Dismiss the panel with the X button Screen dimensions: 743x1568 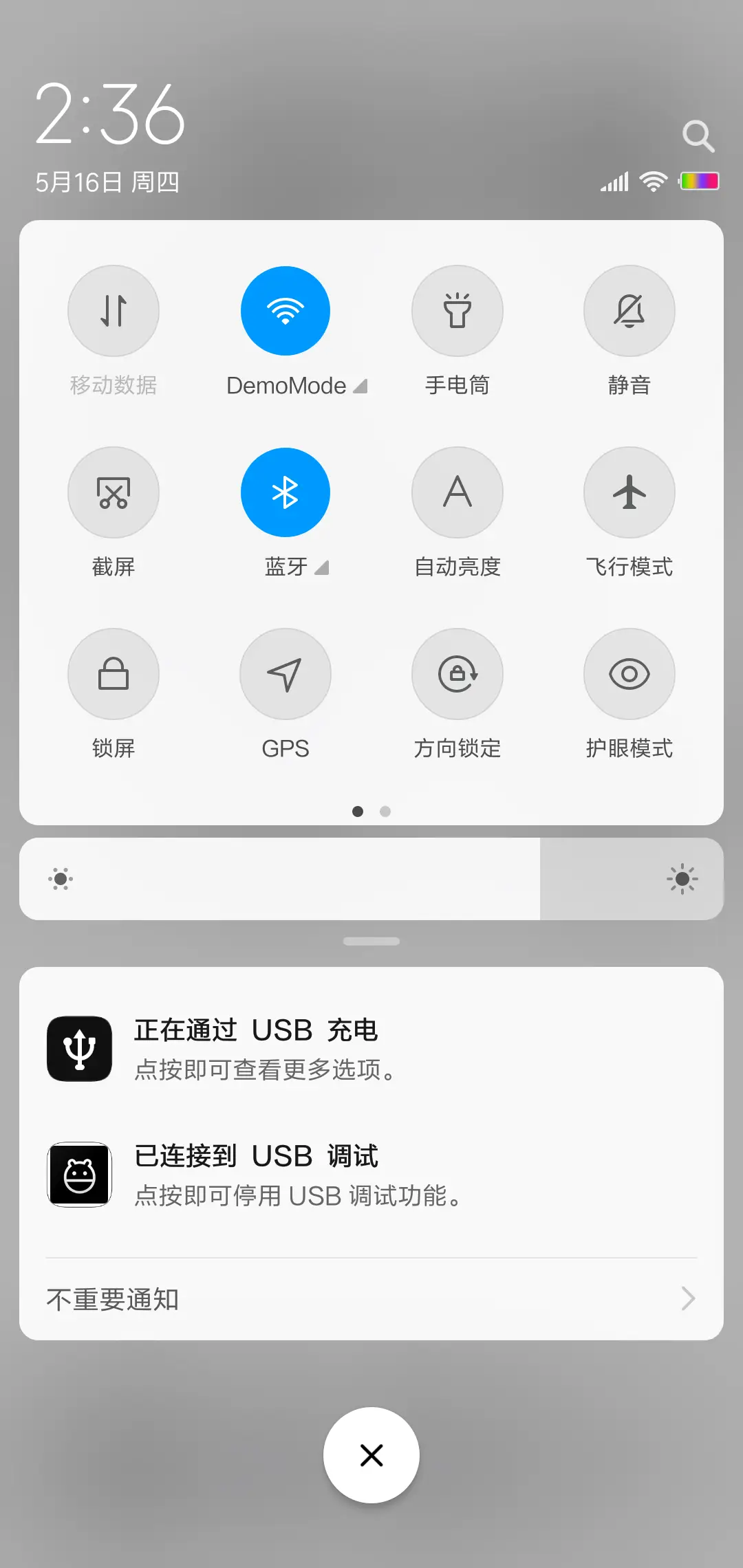[x=371, y=1455]
